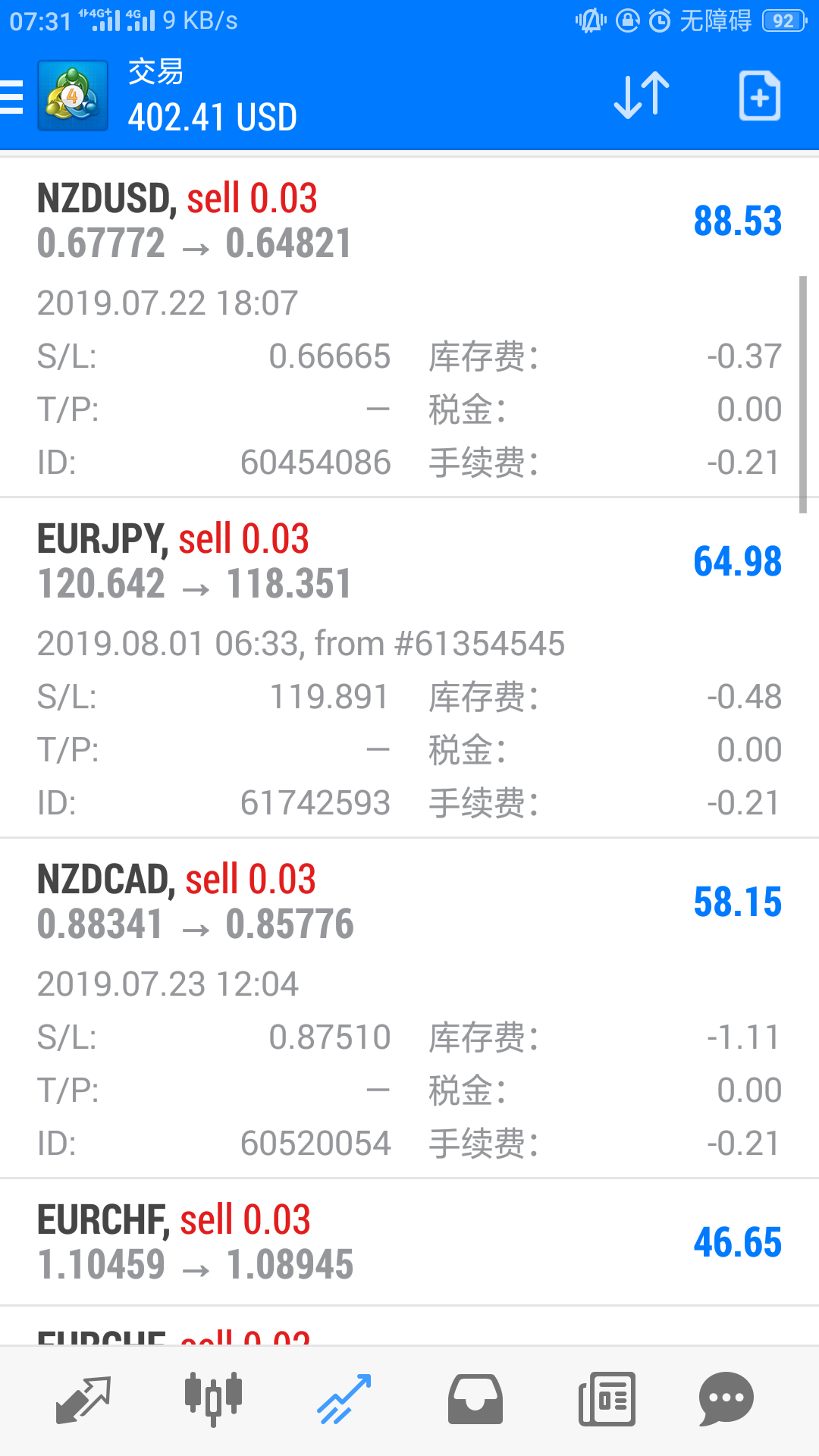The image size is (819, 1456).
Task: Open the EURJPY sell position
Action: (x=409, y=668)
